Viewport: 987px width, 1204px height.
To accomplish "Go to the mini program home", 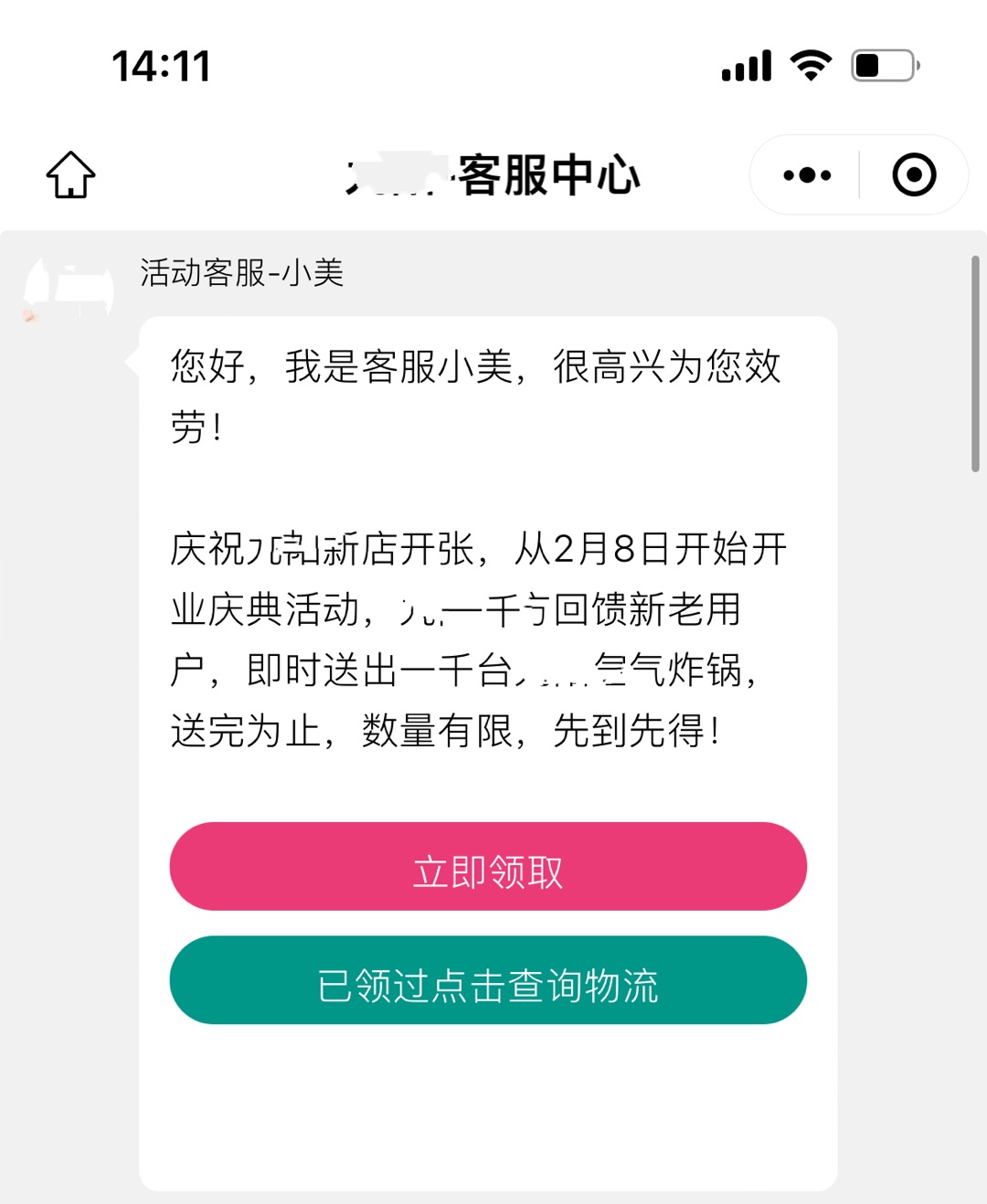I will click(70, 174).
